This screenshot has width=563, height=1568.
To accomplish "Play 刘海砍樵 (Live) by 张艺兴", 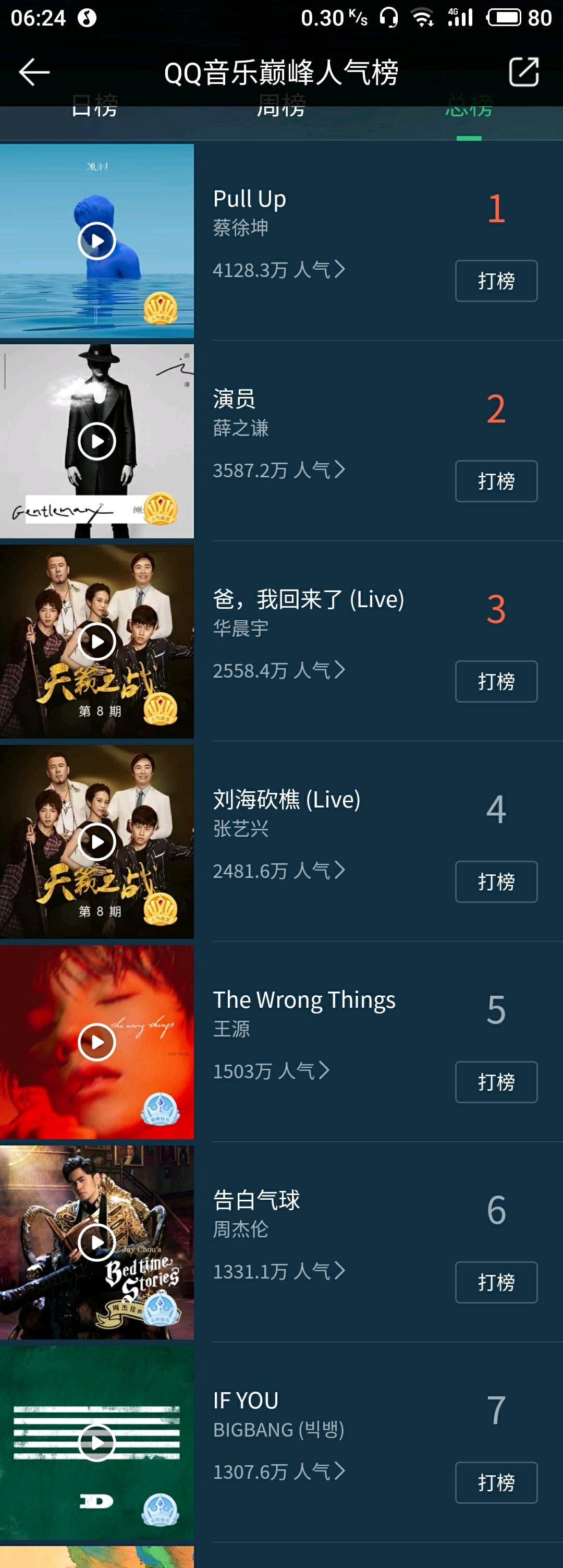I will click(96, 842).
